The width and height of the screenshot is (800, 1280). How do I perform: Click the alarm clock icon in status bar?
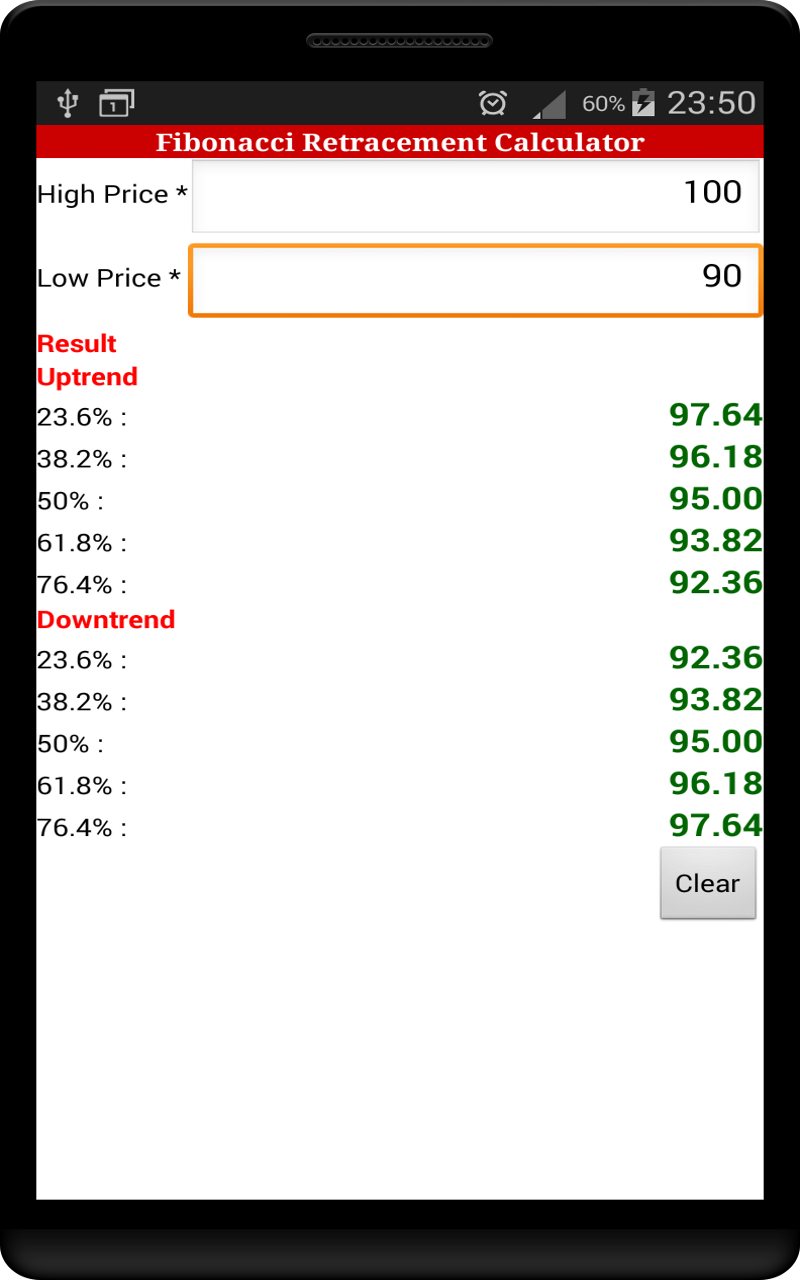492,102
